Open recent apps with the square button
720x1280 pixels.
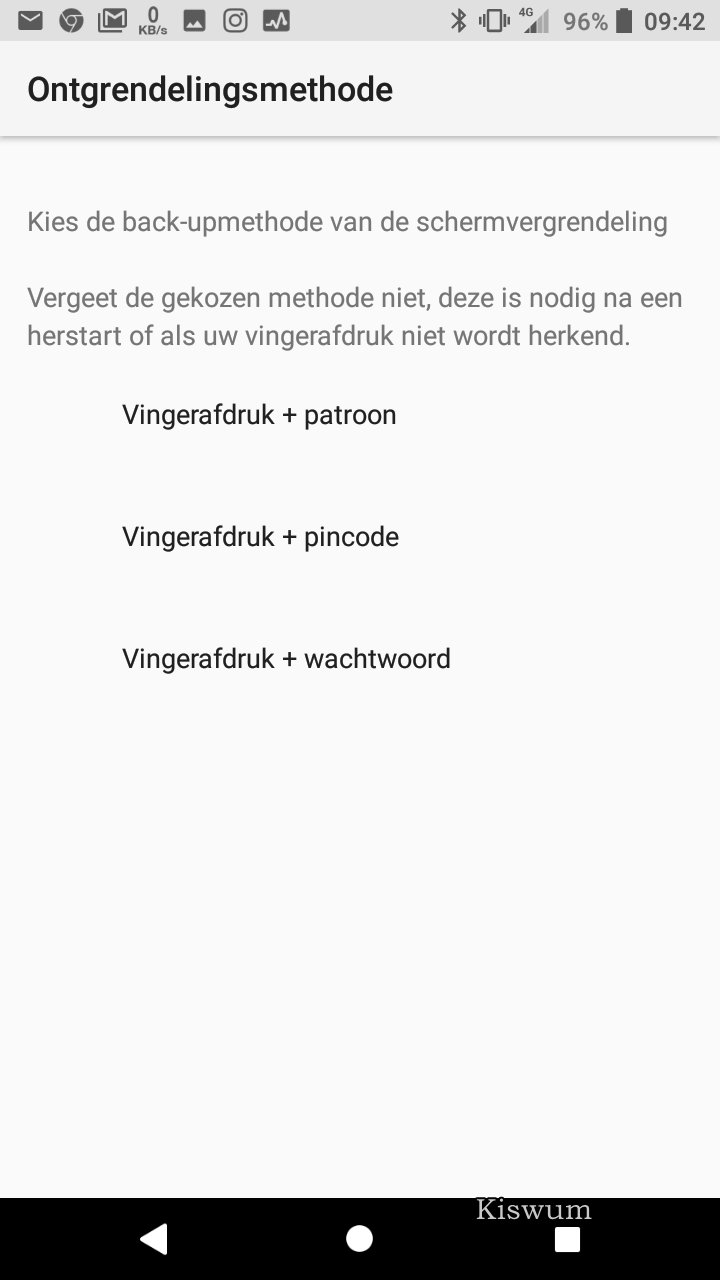point(567,1239)
